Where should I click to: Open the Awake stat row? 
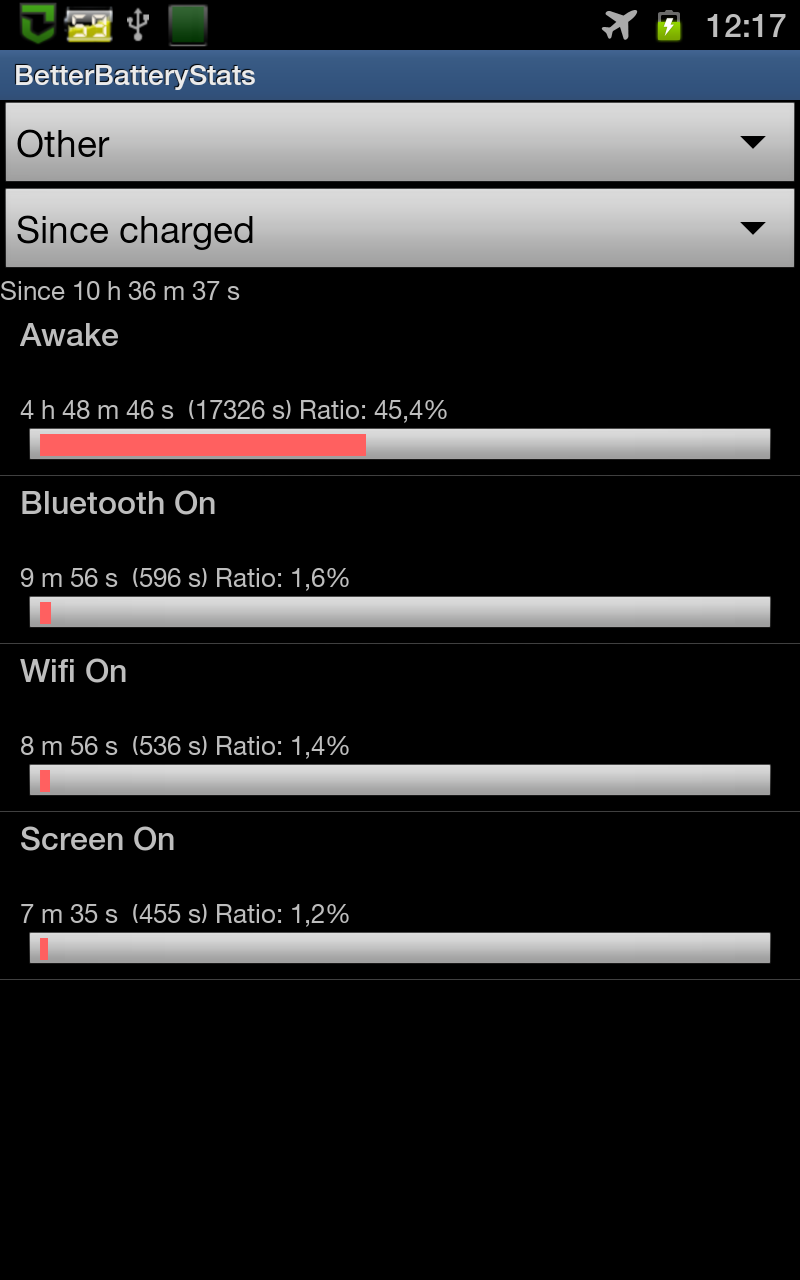(400, 391)
